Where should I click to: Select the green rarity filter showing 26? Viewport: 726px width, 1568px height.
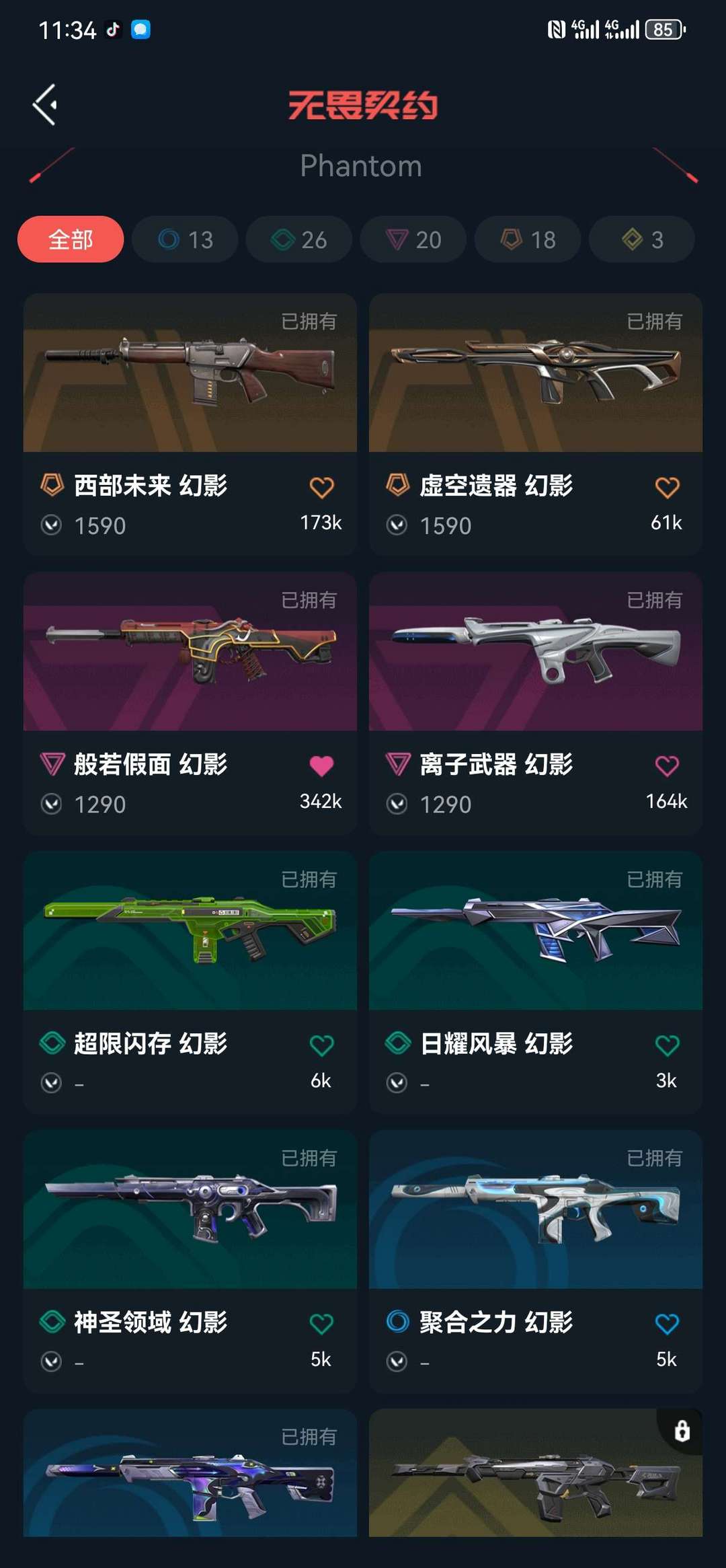(298, 239)
